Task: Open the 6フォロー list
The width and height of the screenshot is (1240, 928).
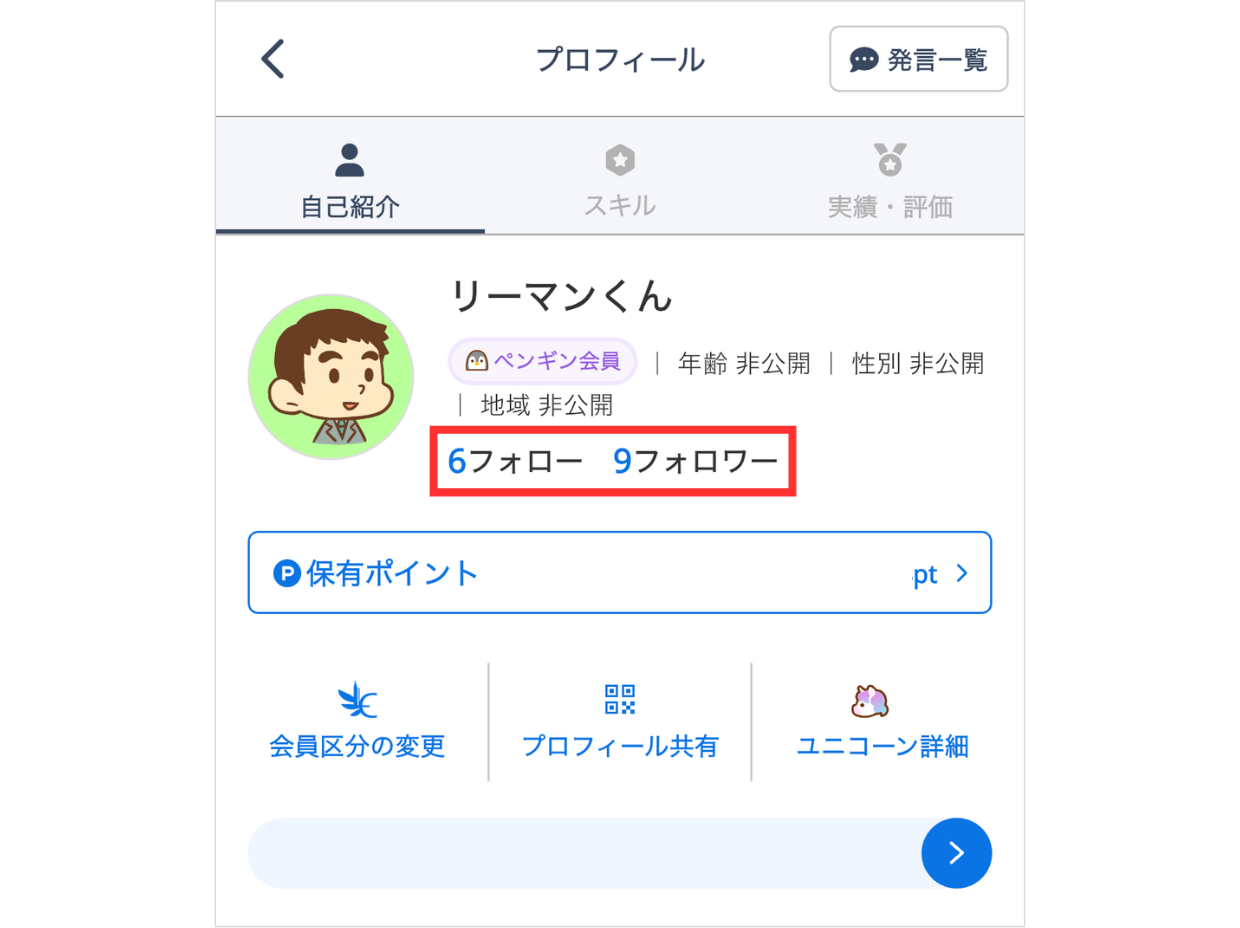Action: click(x=514, y=461)
